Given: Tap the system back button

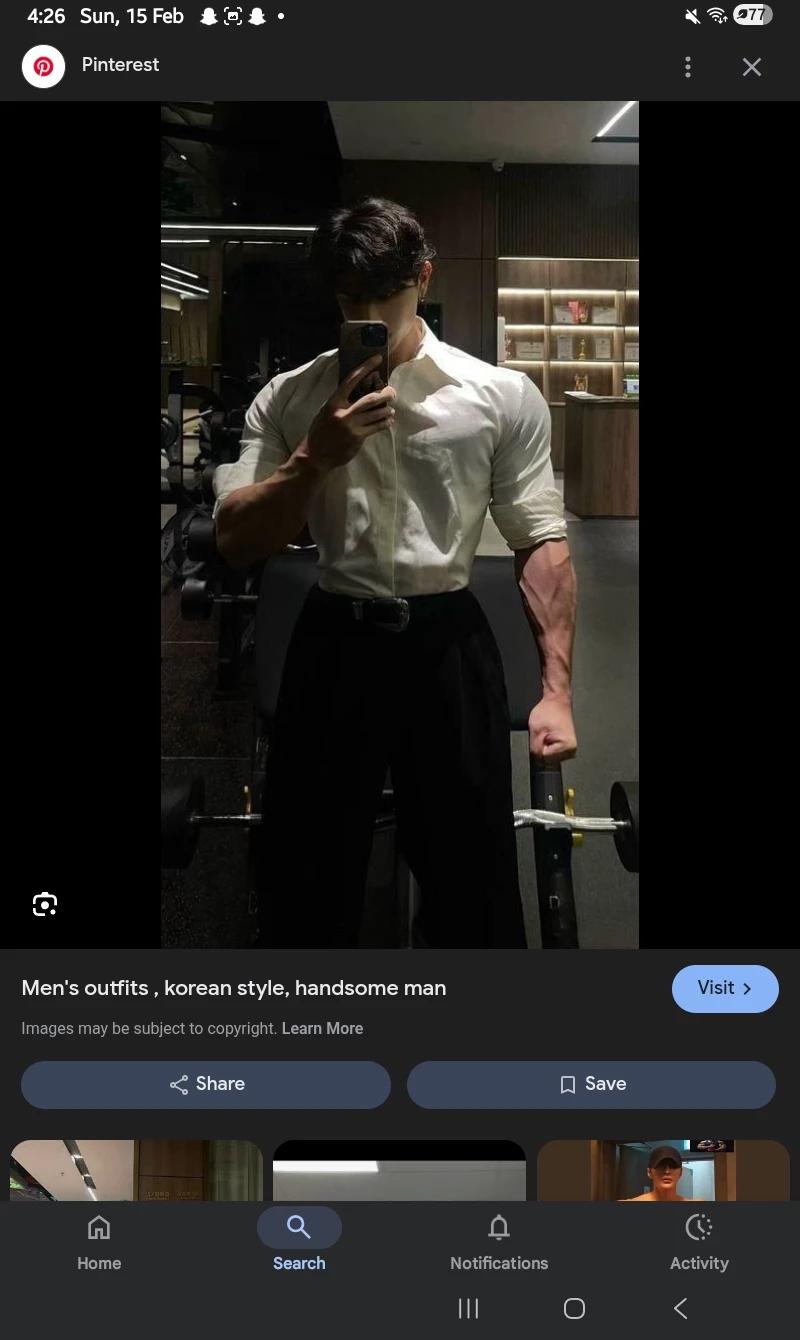Looking at the screenshot, I should [x=681, y=1308].
